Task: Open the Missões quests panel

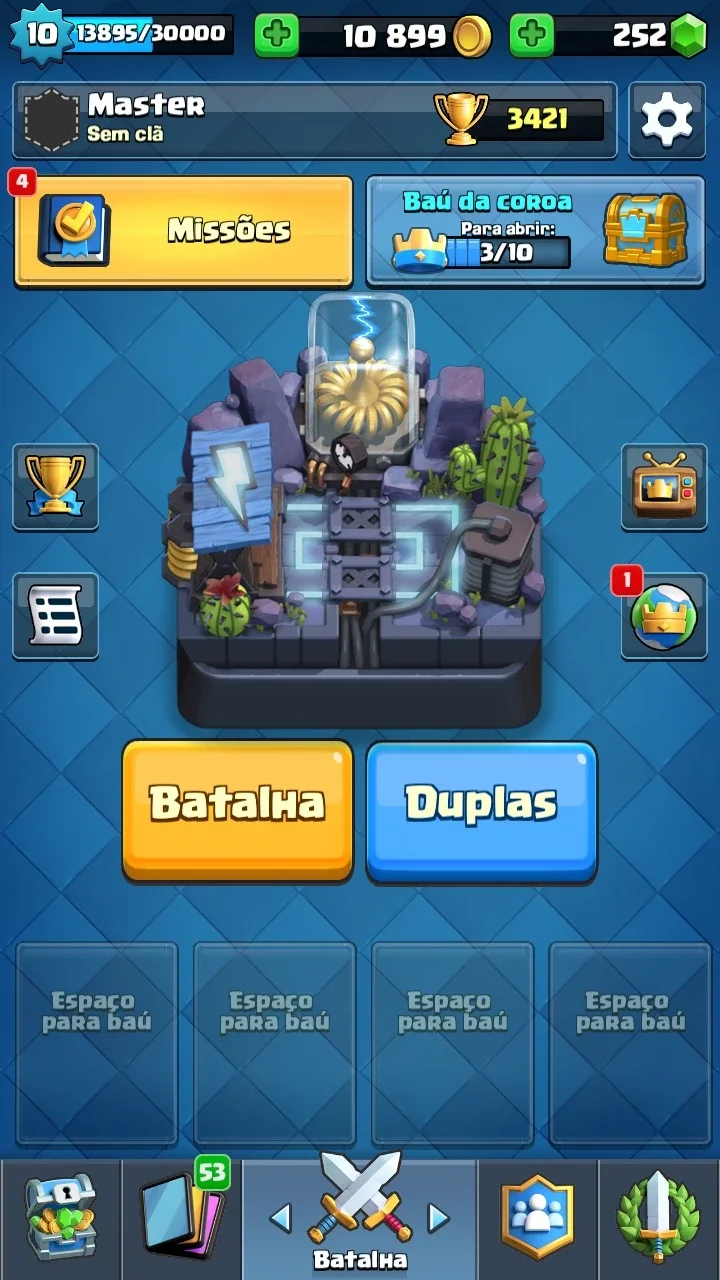Action: [184, 231]
